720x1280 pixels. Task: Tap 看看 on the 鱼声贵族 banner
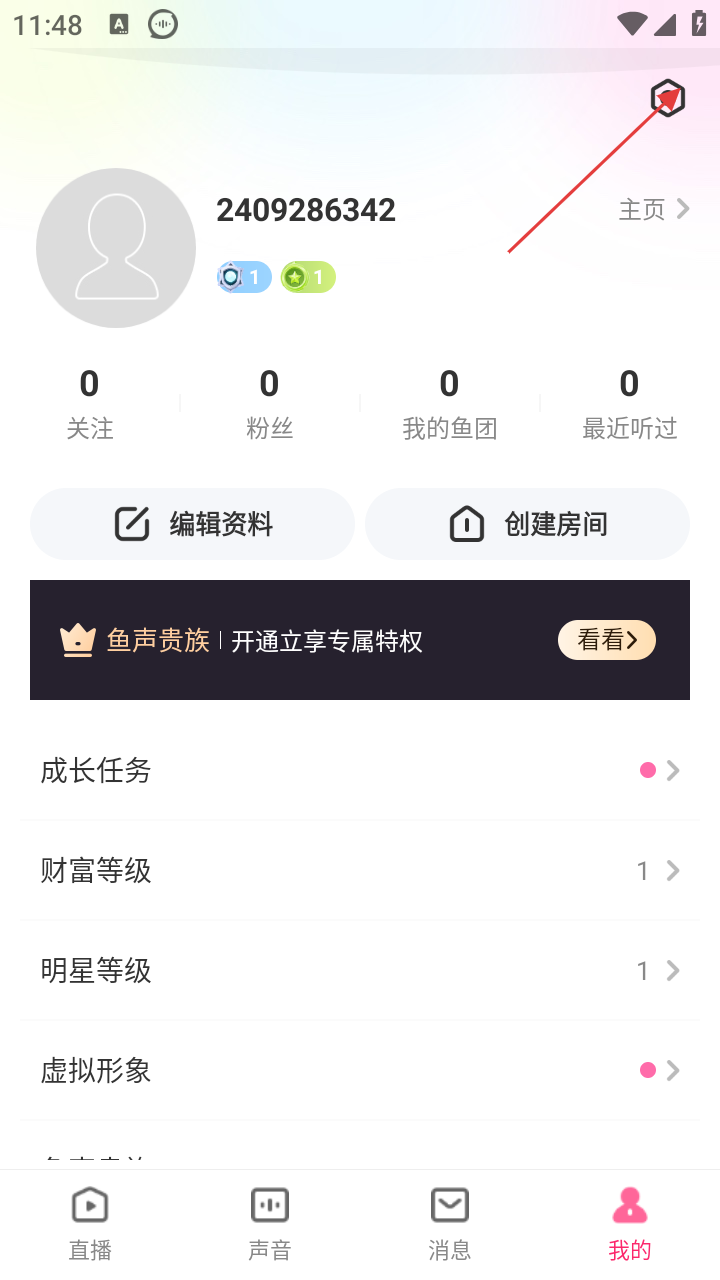606,640
